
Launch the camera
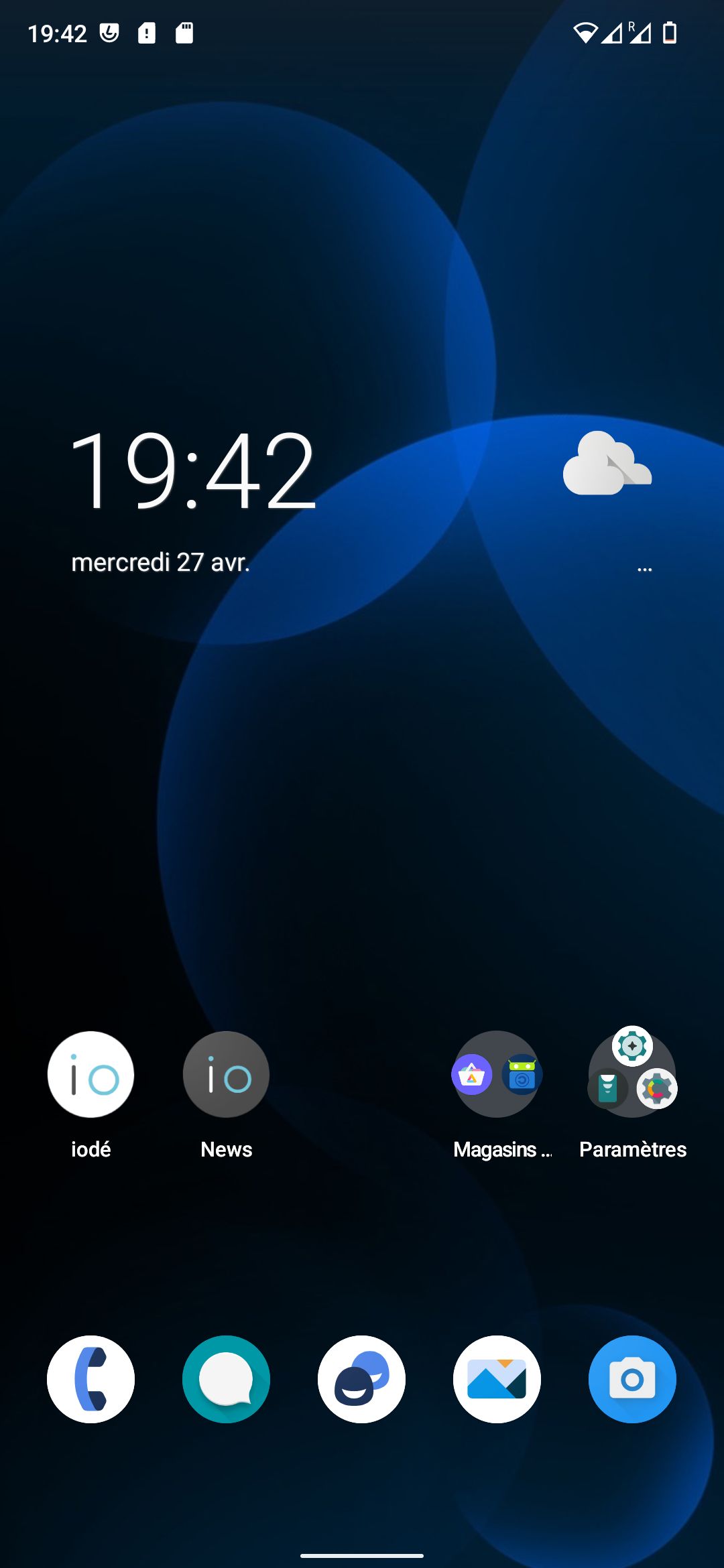coord(632,1379)
